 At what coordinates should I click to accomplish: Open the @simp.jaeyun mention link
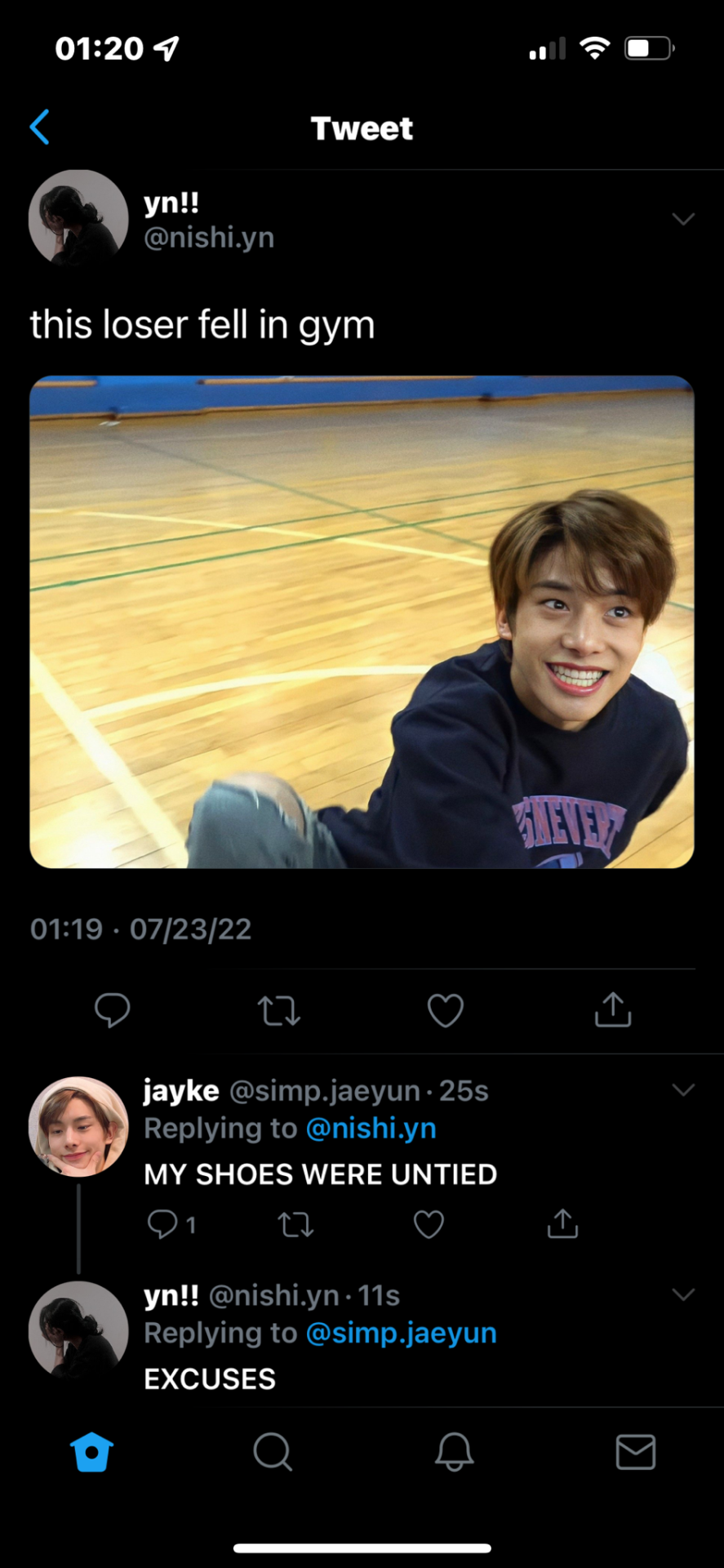401,1333
